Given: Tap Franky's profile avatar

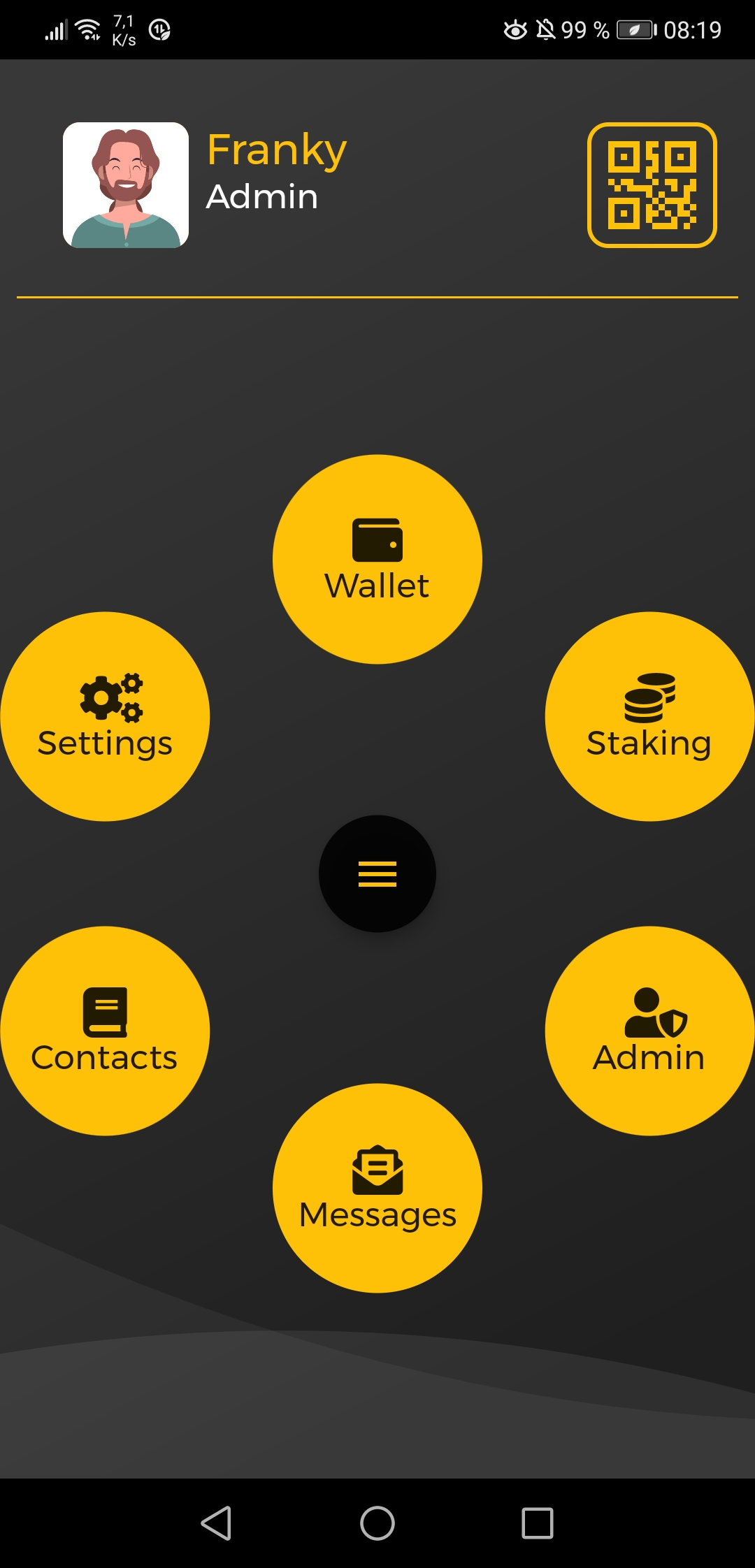Looking at the screenshot, I should (126, 185).
